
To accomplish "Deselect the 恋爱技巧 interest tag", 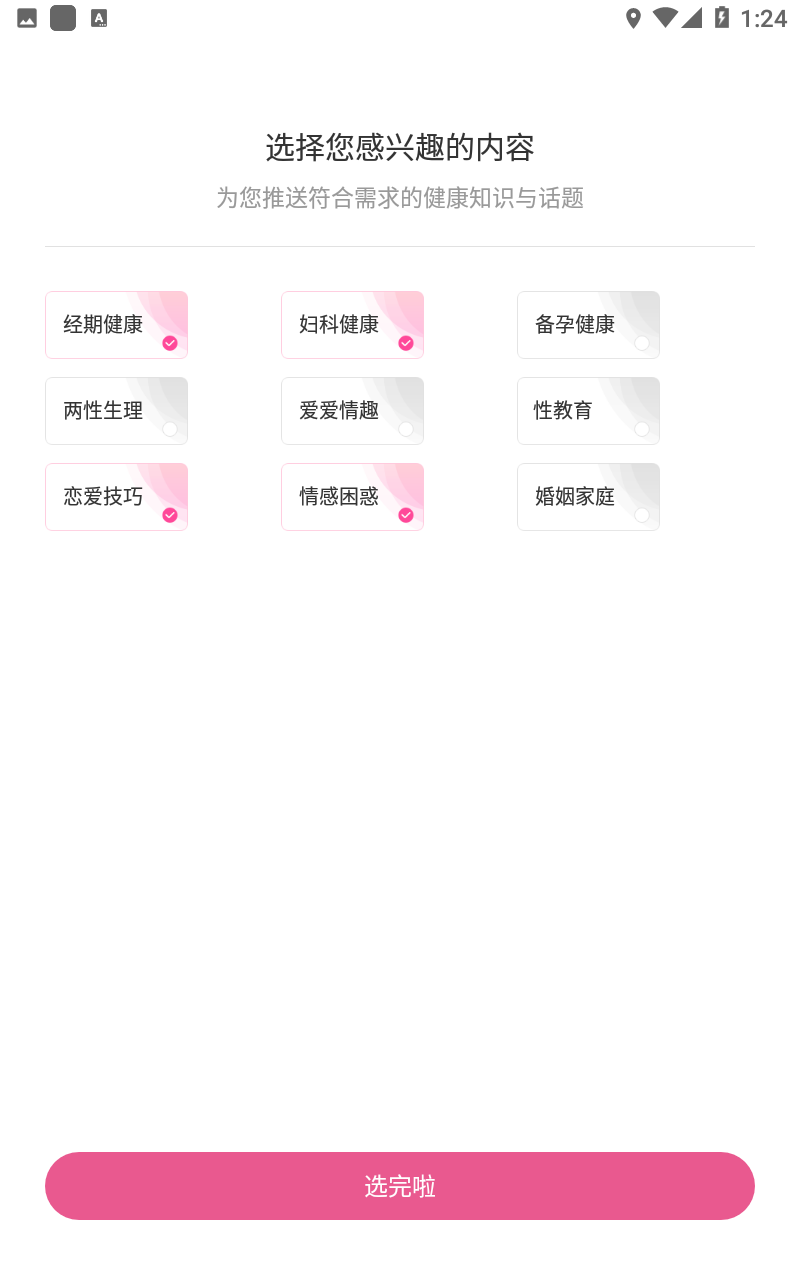I will pos(116,497).
